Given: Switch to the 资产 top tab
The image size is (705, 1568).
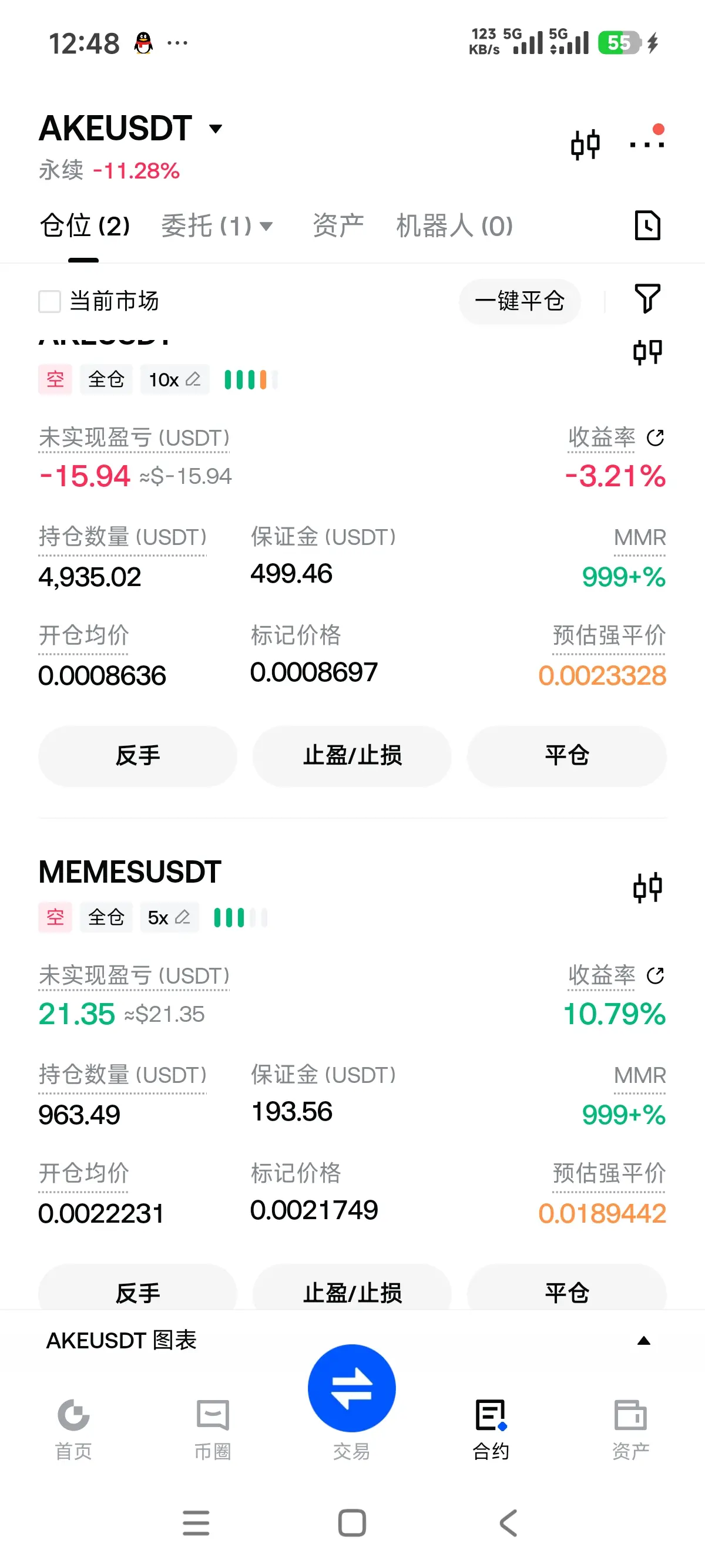Looking at the screenshot, I should [x=338, y=226].
